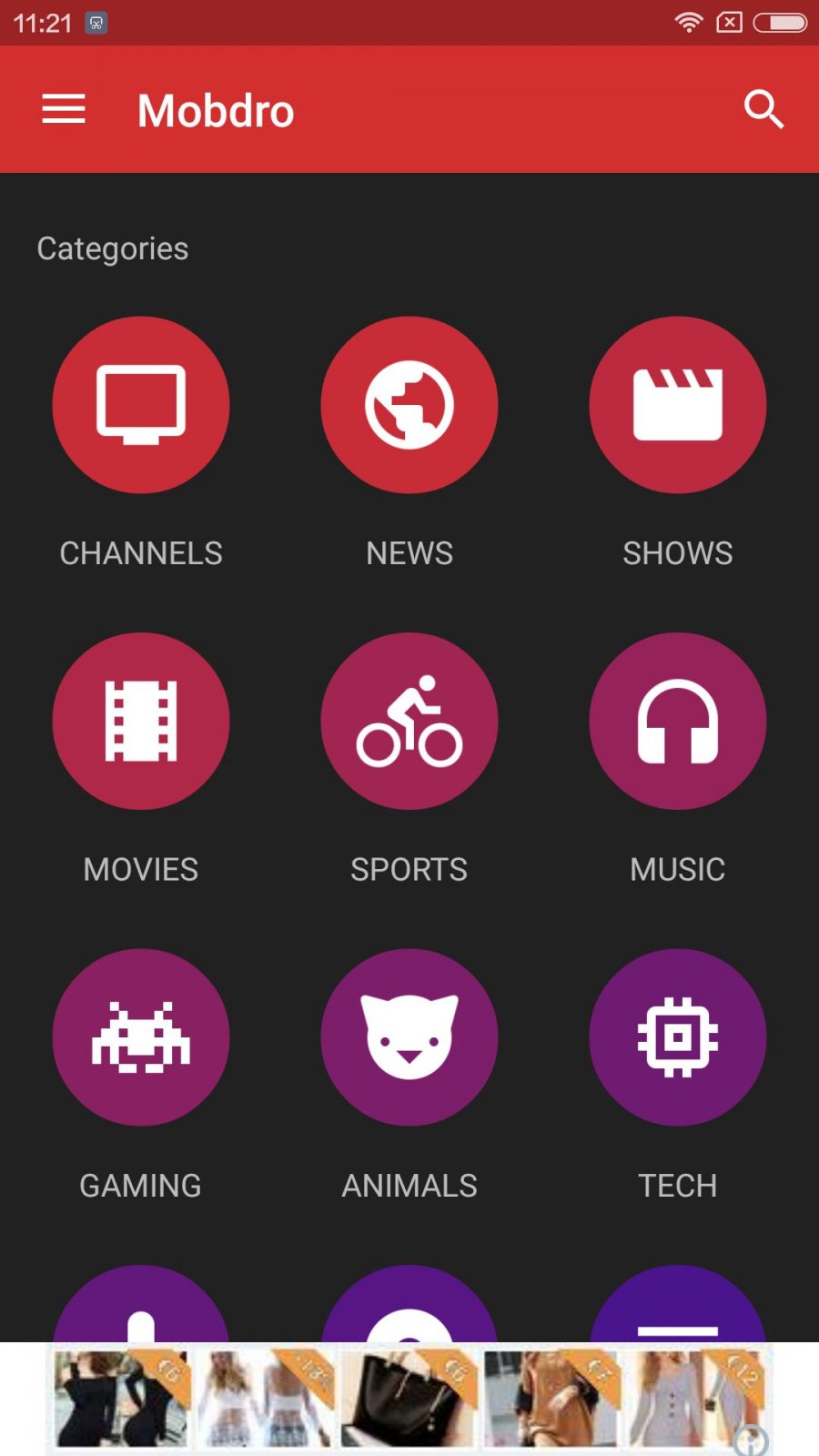Open the hamburger navigation drawer

coord(64,110)
